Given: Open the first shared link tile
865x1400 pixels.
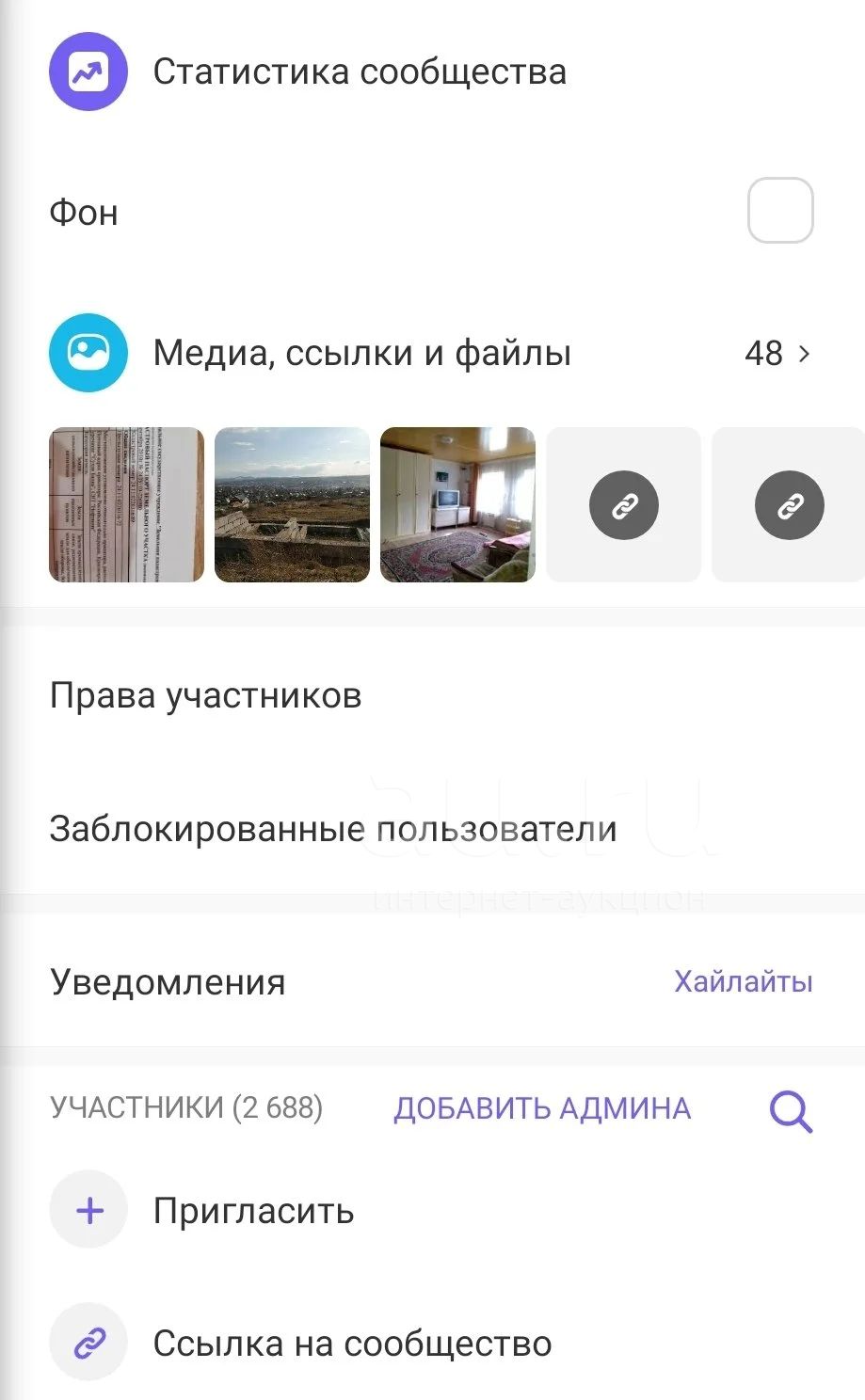Looking at the screenshot, I should [x=623, y=504].
